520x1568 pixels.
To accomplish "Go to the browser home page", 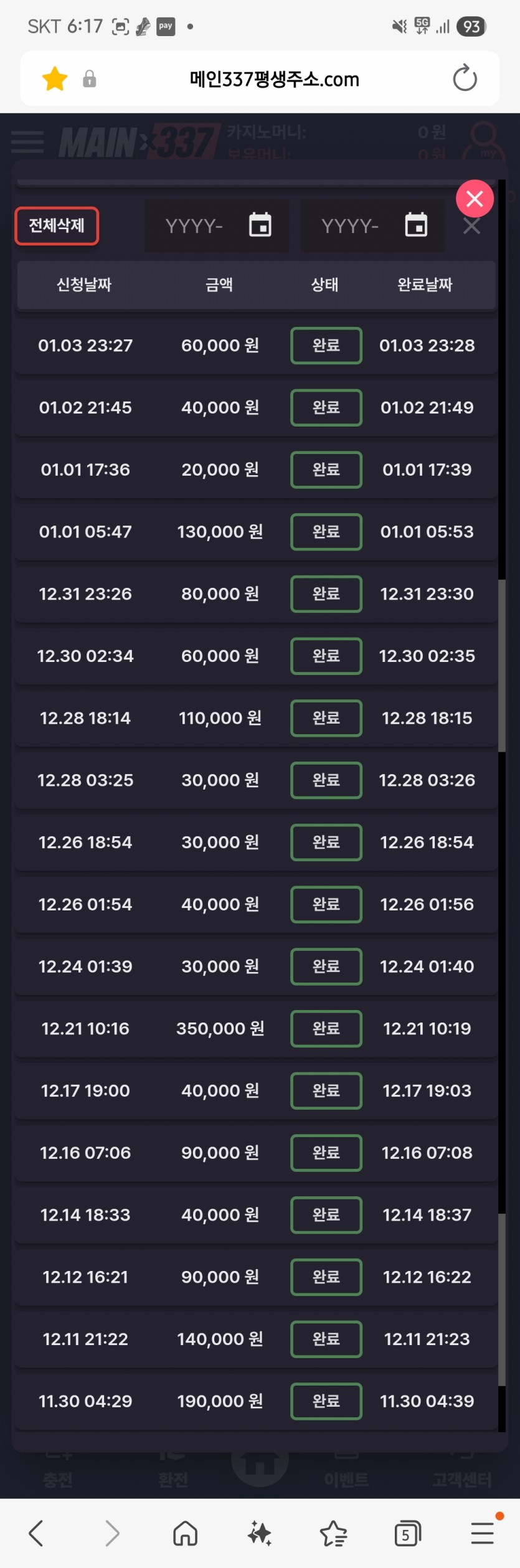I will (x=185, y=1533).
